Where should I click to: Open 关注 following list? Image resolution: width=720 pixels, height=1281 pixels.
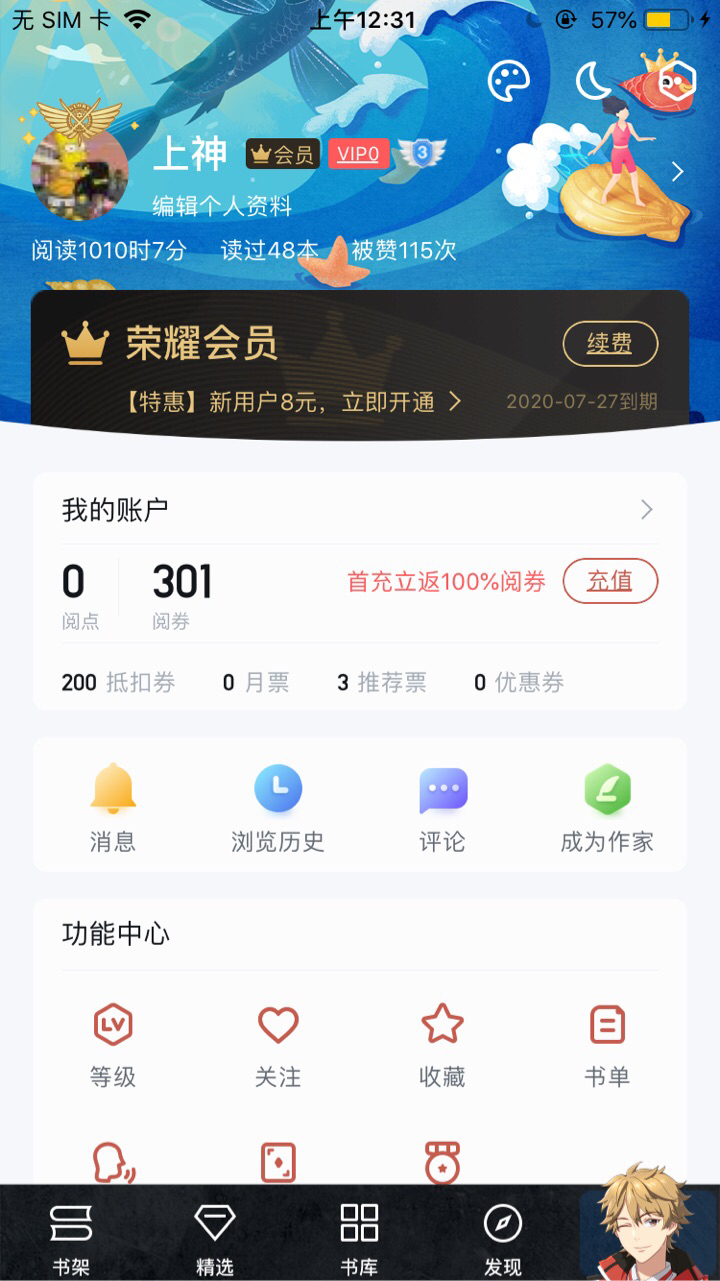click(278, 1046)
